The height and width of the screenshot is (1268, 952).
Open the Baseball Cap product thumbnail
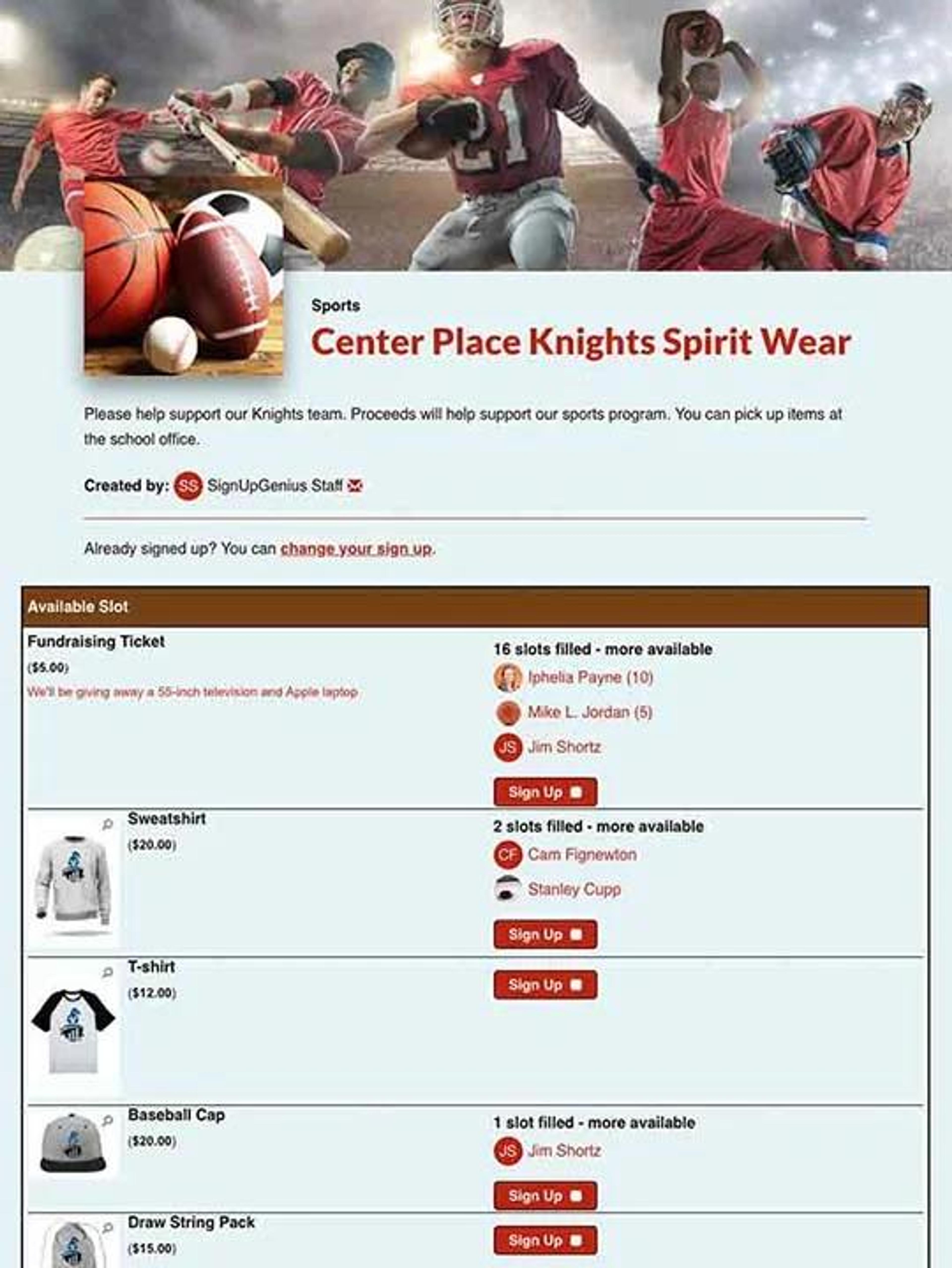click(x=73, y=1141)
